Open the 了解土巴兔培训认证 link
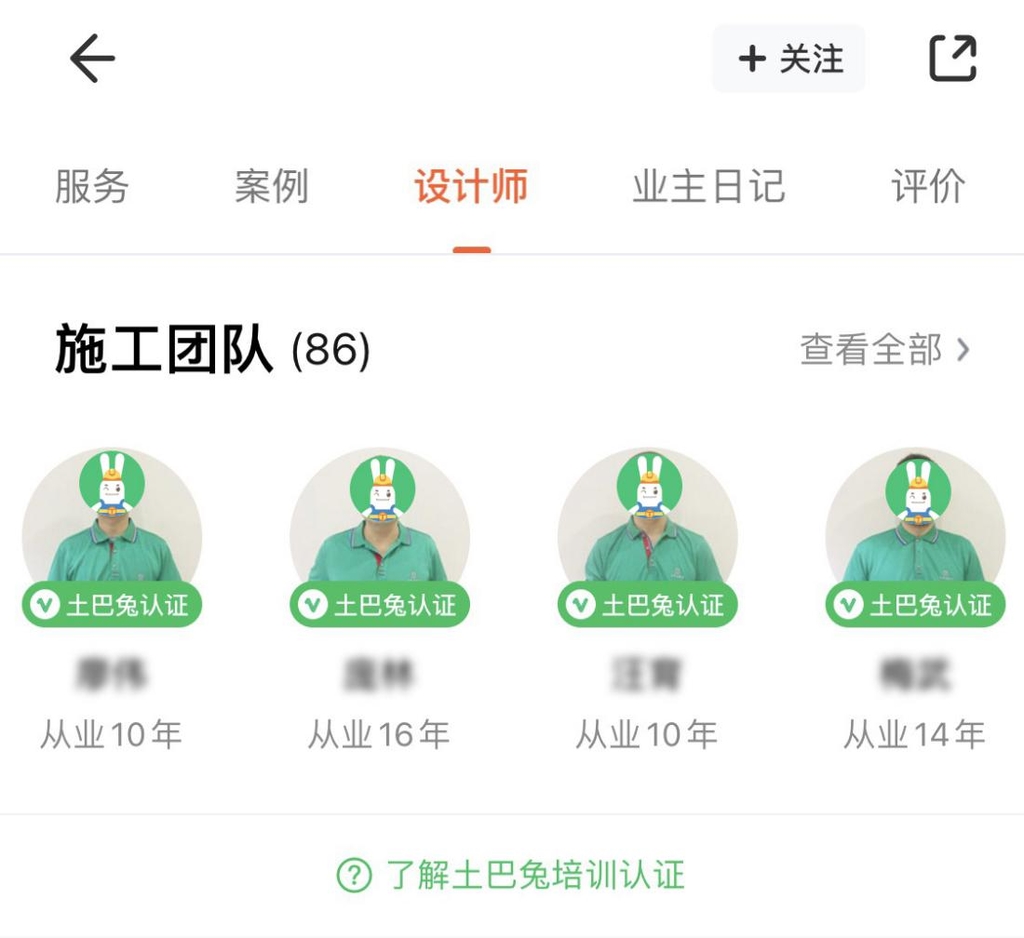 coord(512,875)
